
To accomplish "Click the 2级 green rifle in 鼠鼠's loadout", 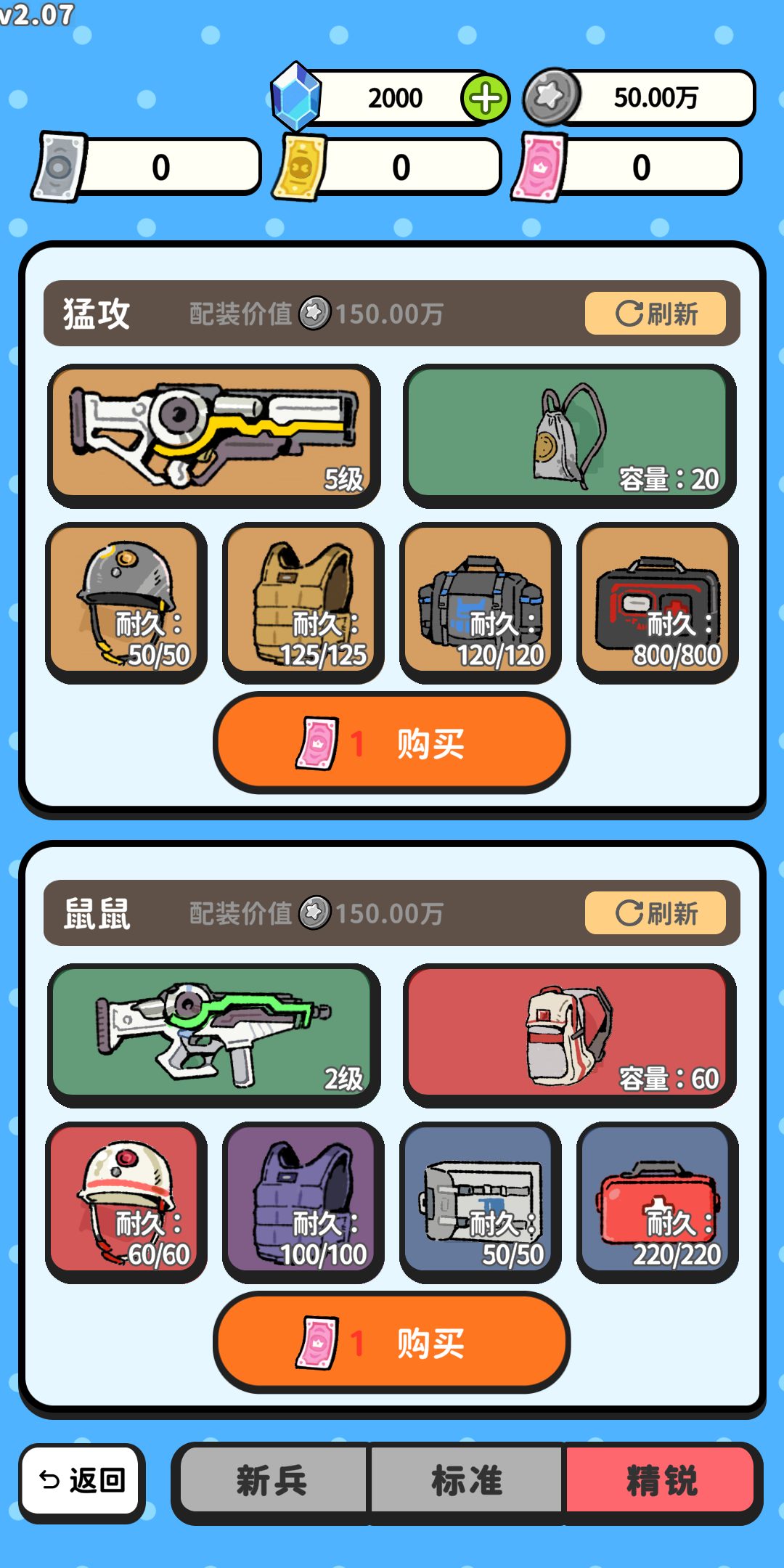I will coord(216,1034).
